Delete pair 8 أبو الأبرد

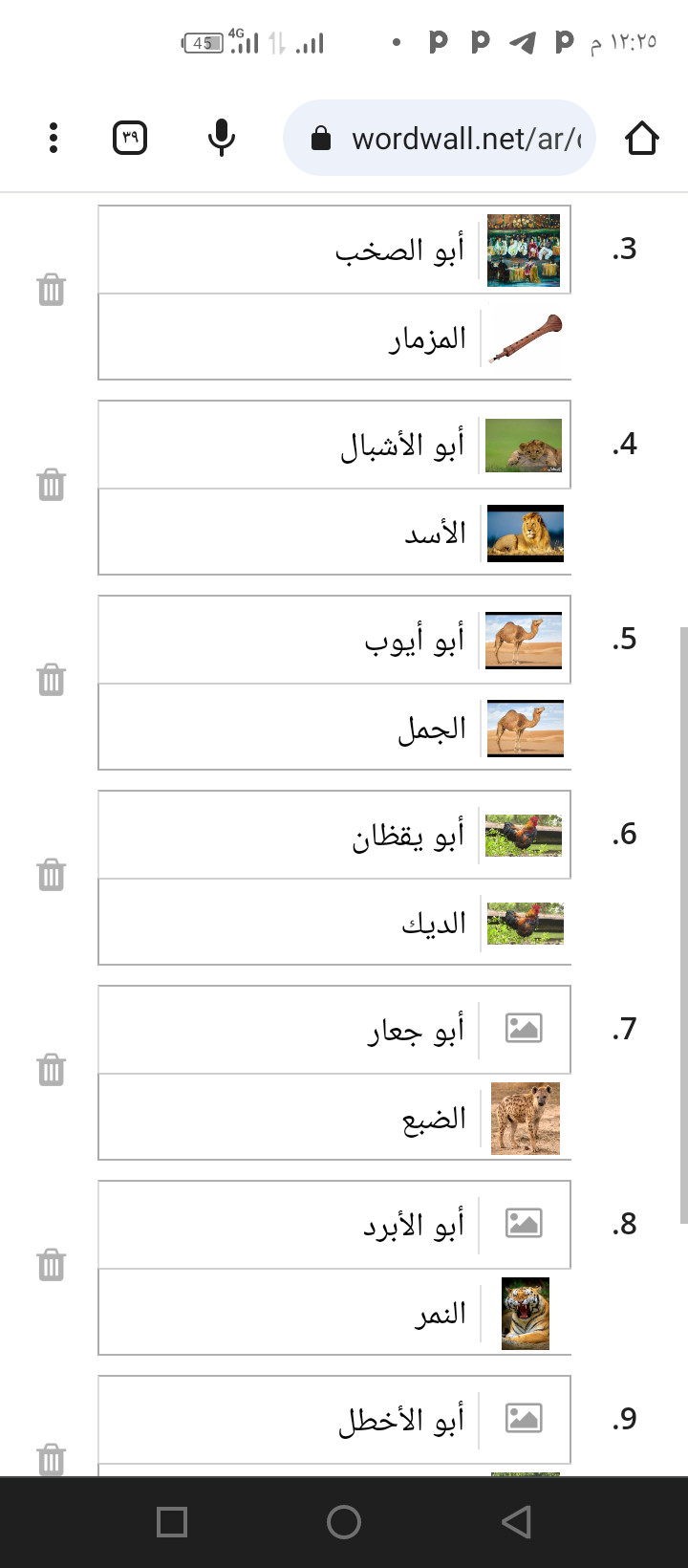tap(52, 1265)
